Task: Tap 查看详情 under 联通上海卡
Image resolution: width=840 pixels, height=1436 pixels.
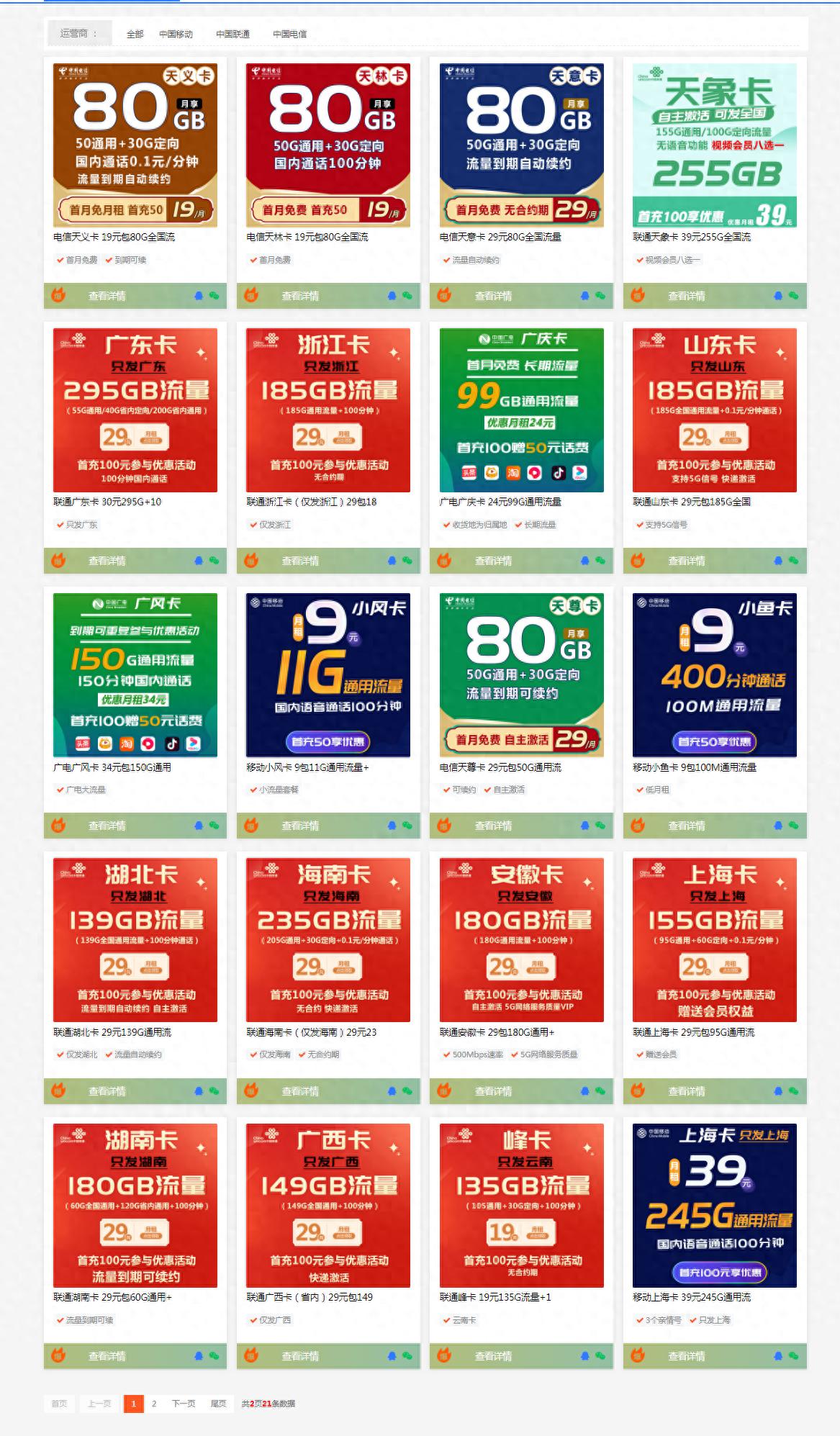Action: click(x=687, y=1091)
